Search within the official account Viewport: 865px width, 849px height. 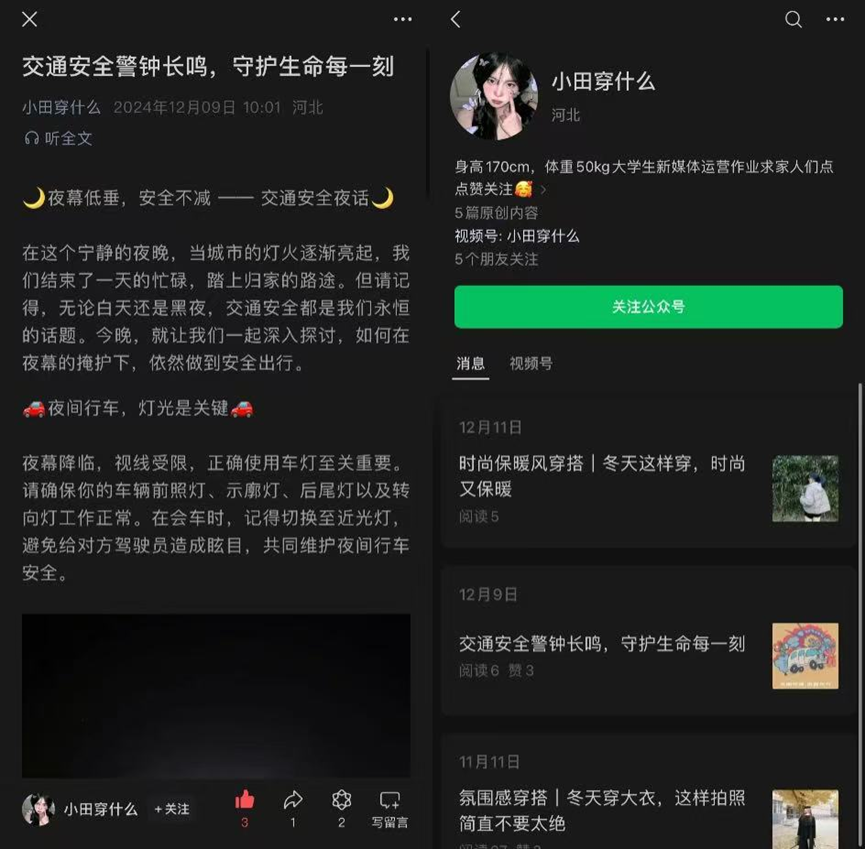click(793, 19)
